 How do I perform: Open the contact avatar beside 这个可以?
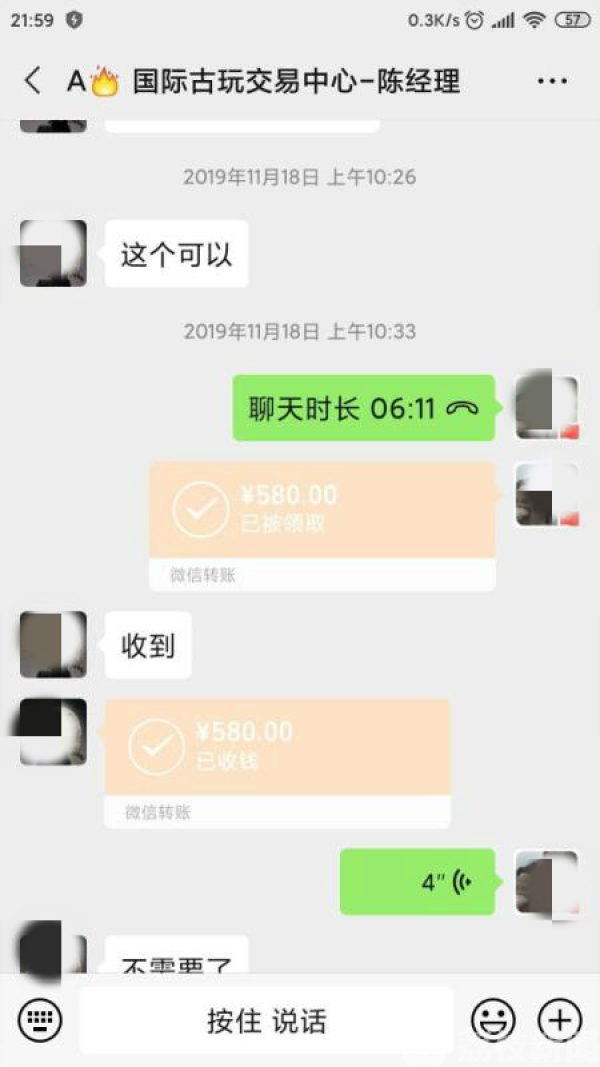53,254
